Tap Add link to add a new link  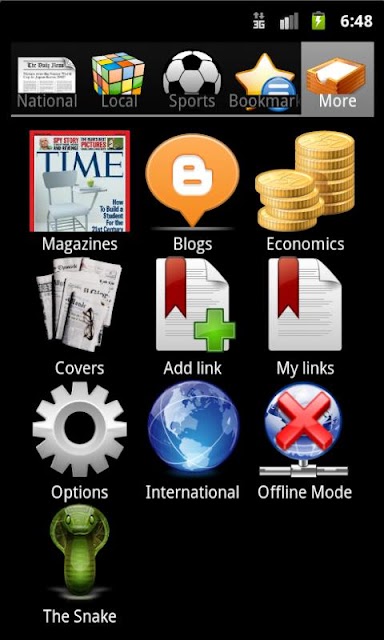192,316
